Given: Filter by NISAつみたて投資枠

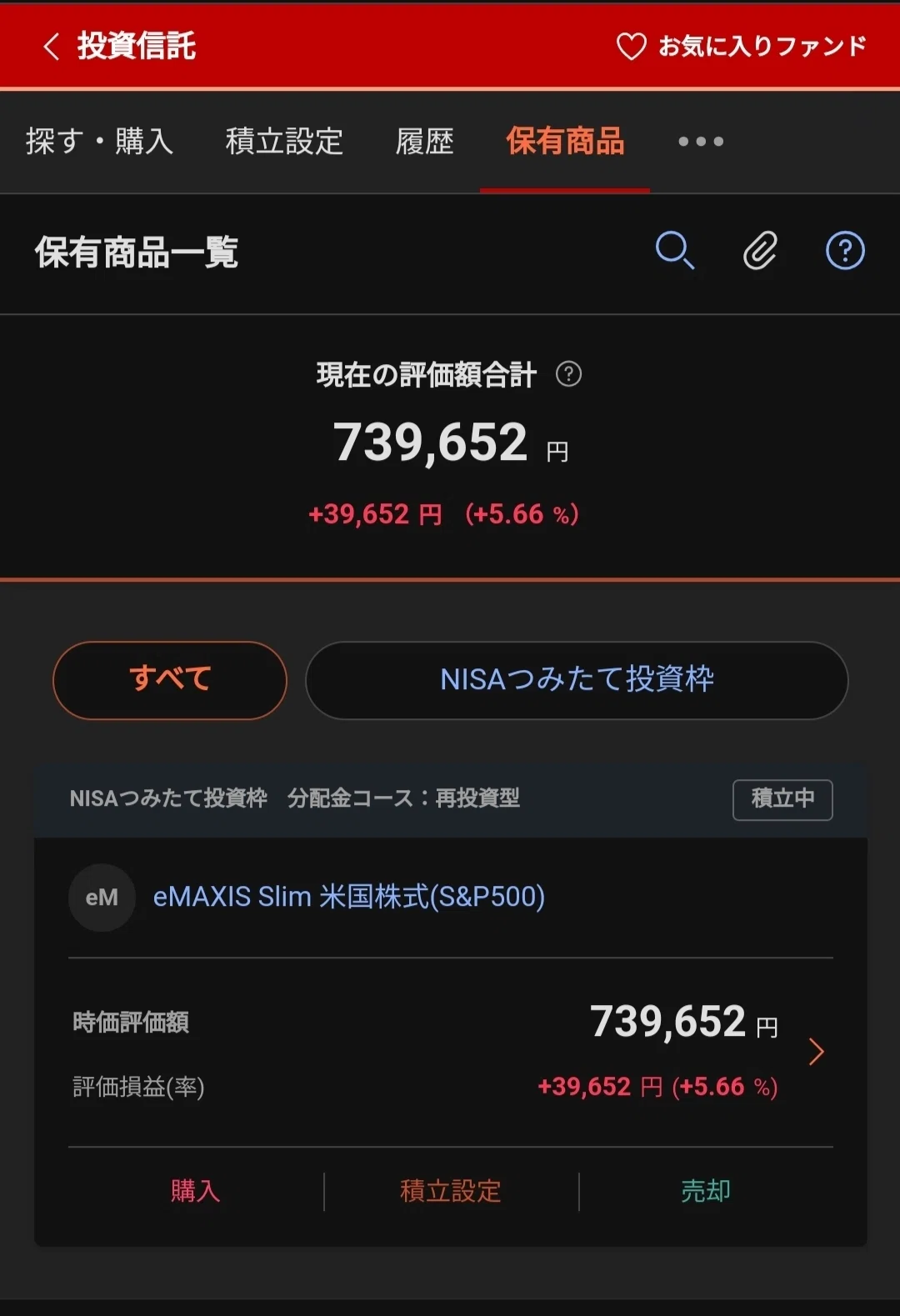Looking at the screenshot, I should [577, 680].
